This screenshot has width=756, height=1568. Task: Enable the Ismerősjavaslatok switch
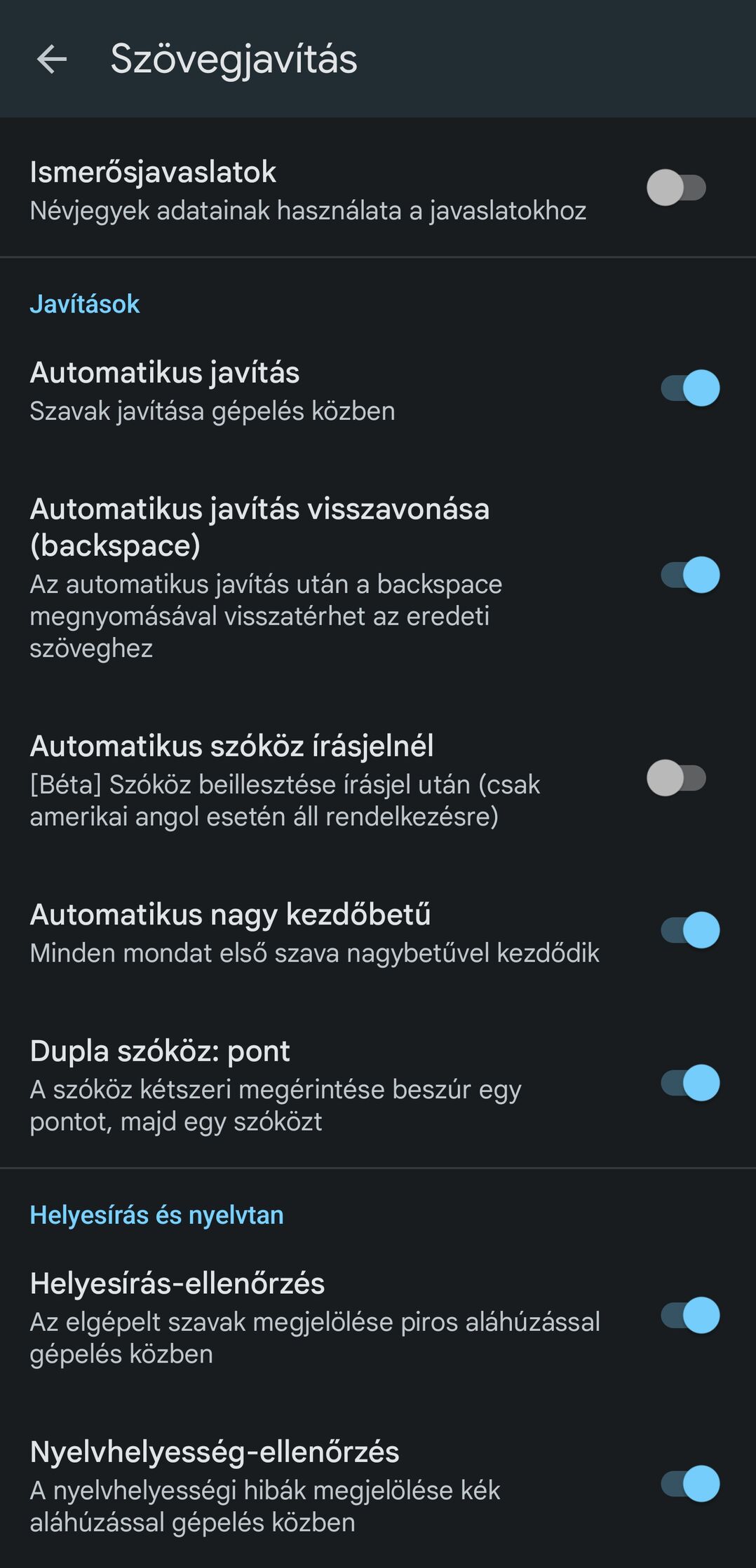click(x=676, y=188)
